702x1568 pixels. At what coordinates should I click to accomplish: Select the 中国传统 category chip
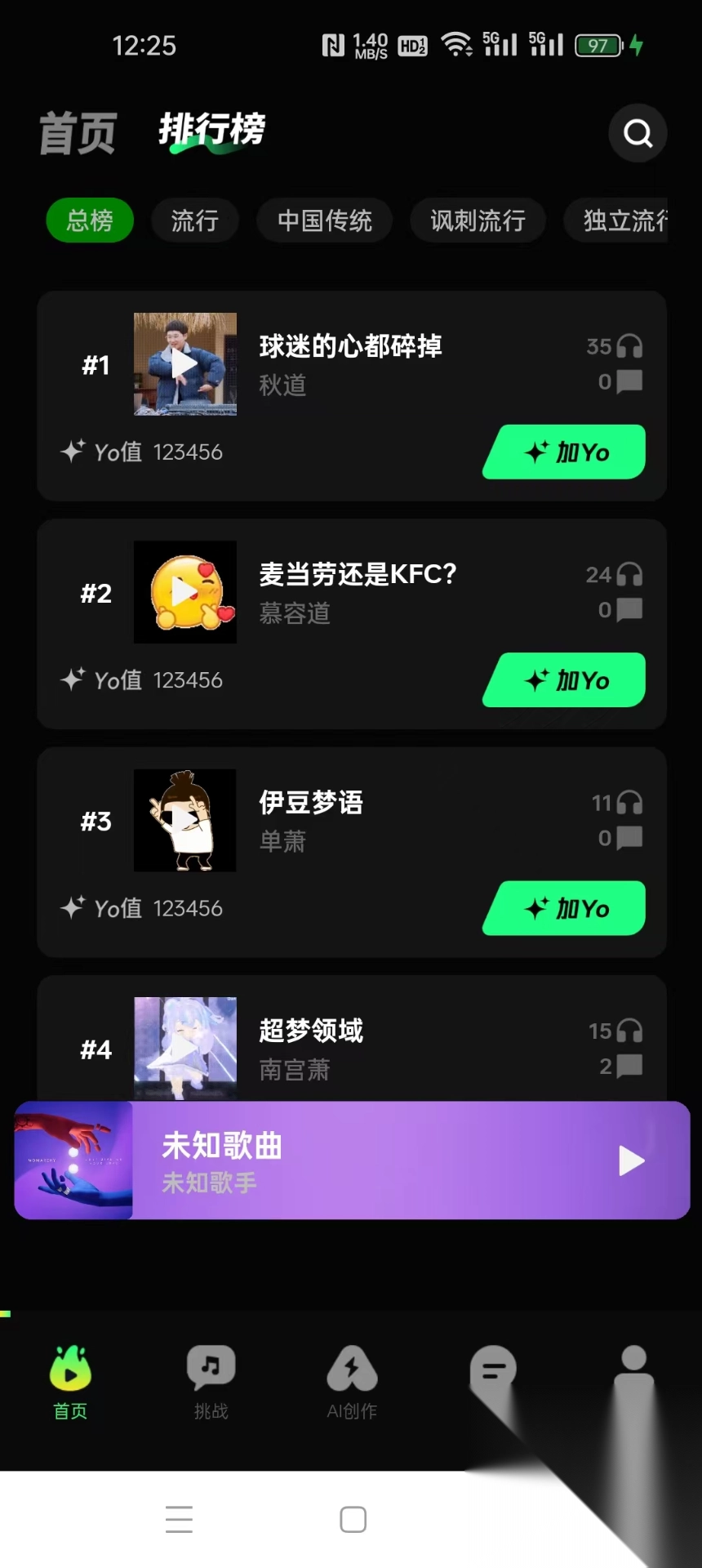pos(324,220)
